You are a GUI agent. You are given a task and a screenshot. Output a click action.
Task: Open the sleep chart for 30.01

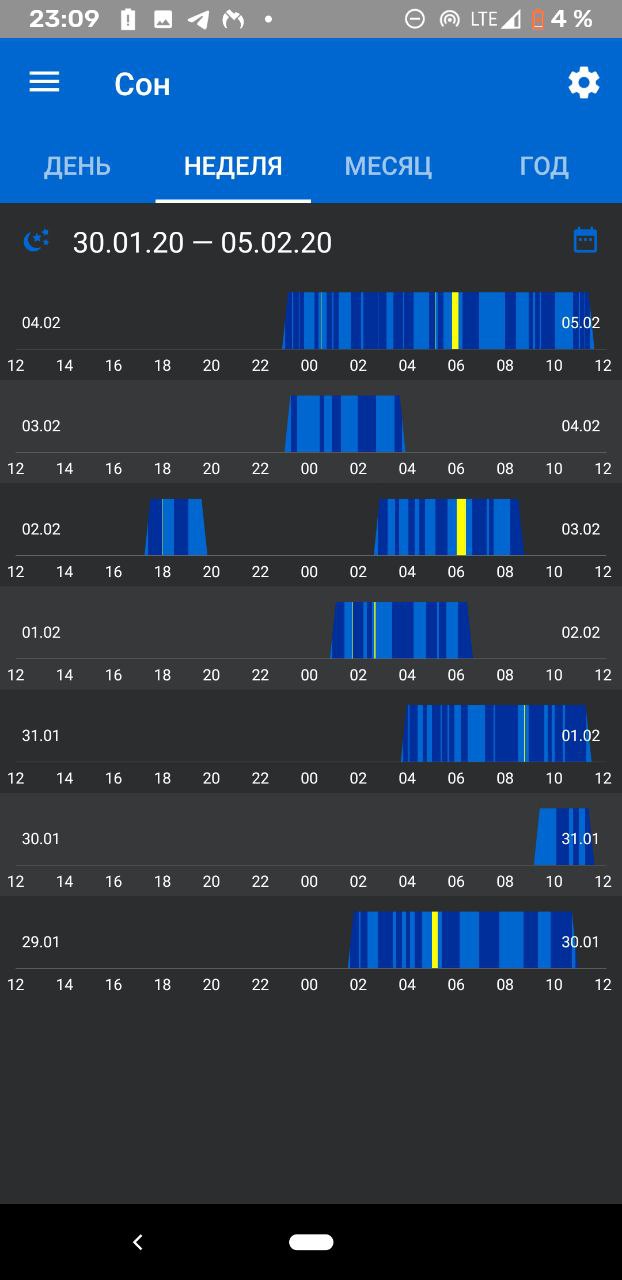pyautogui.click(x=311, y=845)
